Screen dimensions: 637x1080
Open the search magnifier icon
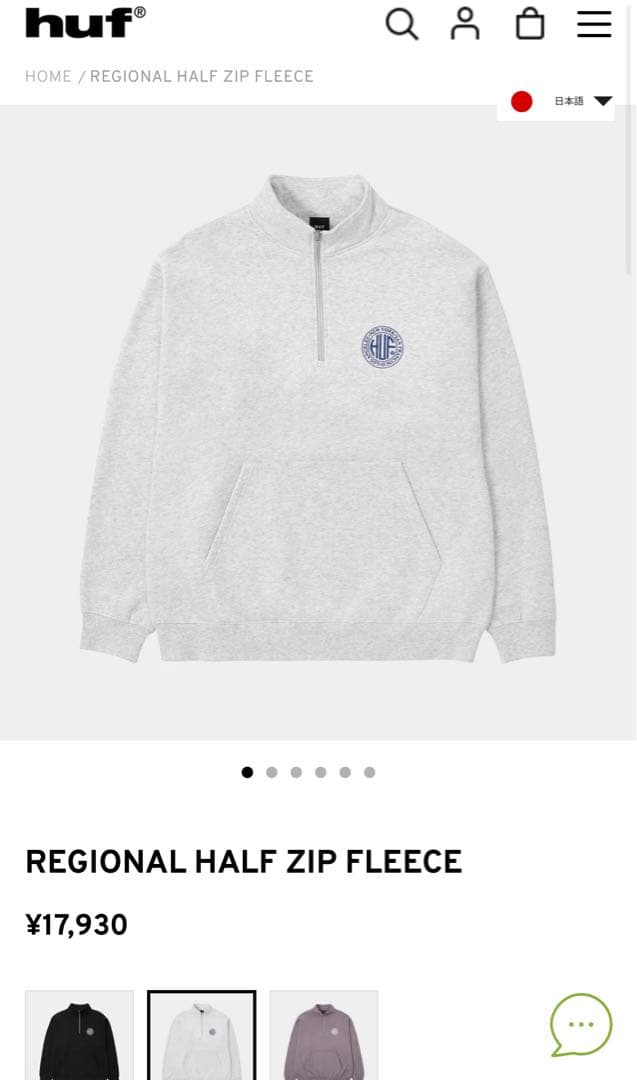tap(401, 24)
